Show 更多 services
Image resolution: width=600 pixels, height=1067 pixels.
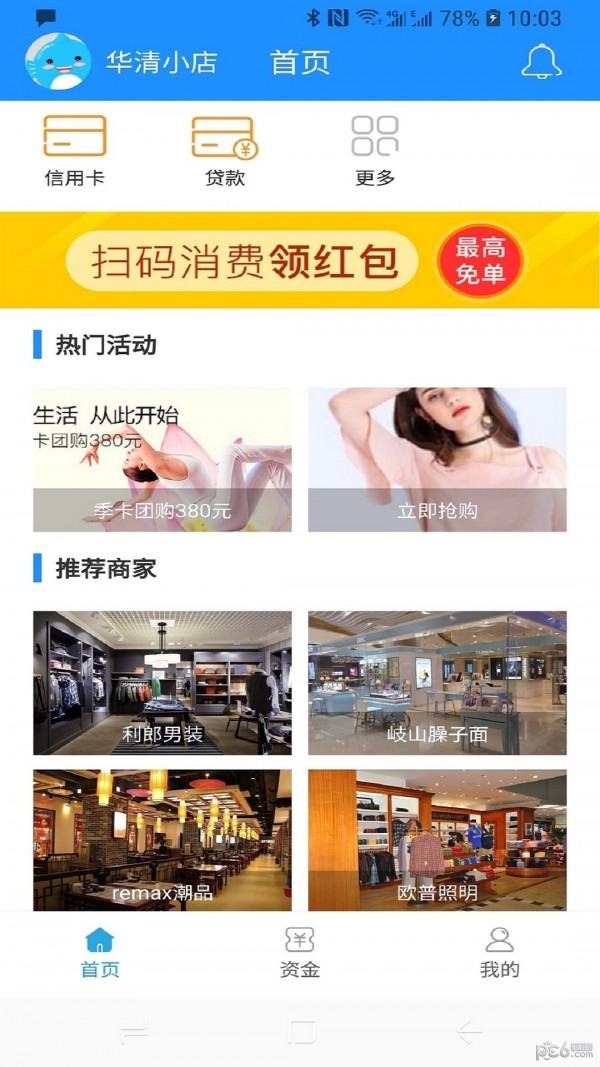pyautogui.click(x=375, y=150)
